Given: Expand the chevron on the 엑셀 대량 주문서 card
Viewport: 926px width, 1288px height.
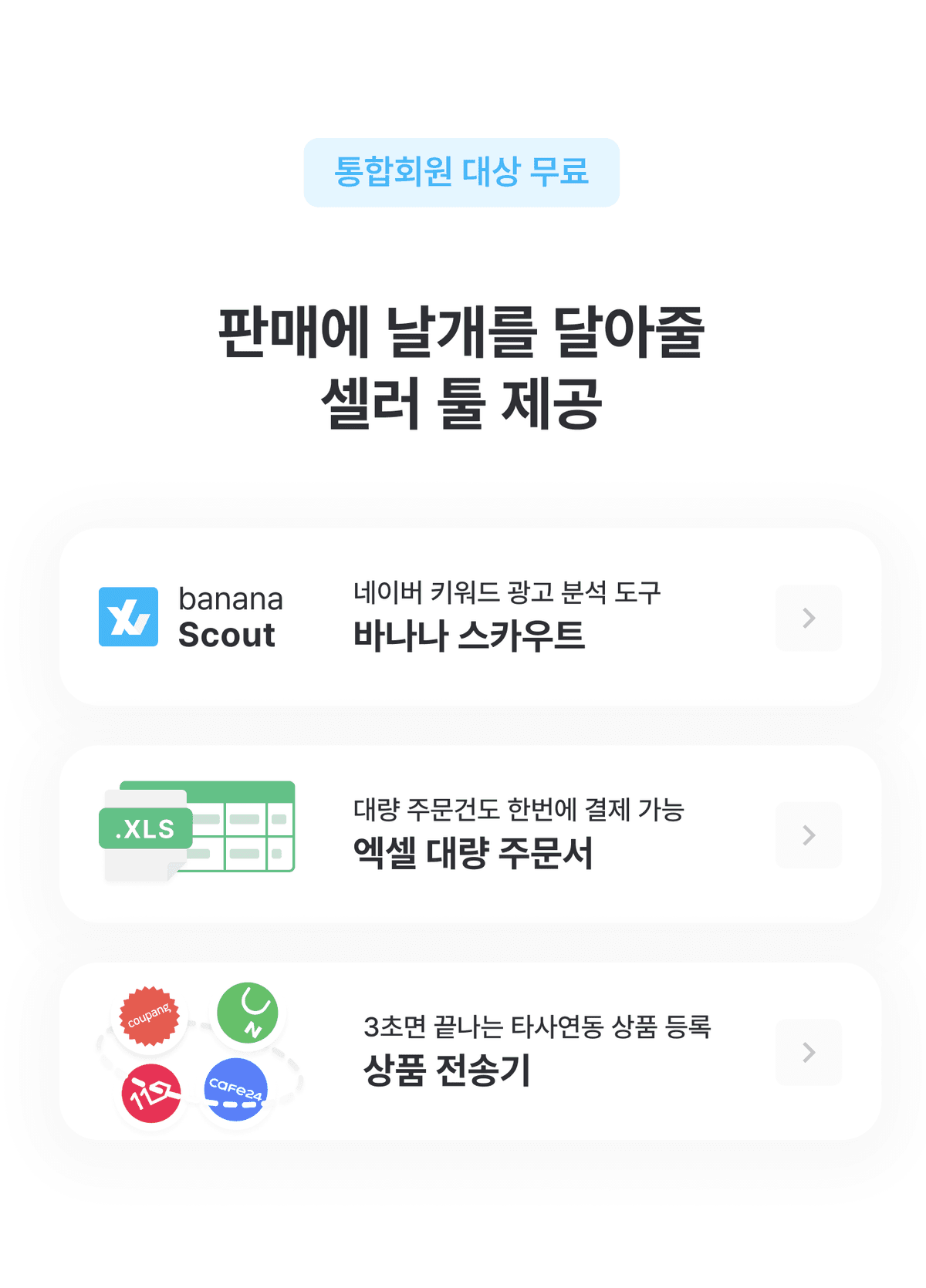Looking at the screenshot, I should [809, 835].
